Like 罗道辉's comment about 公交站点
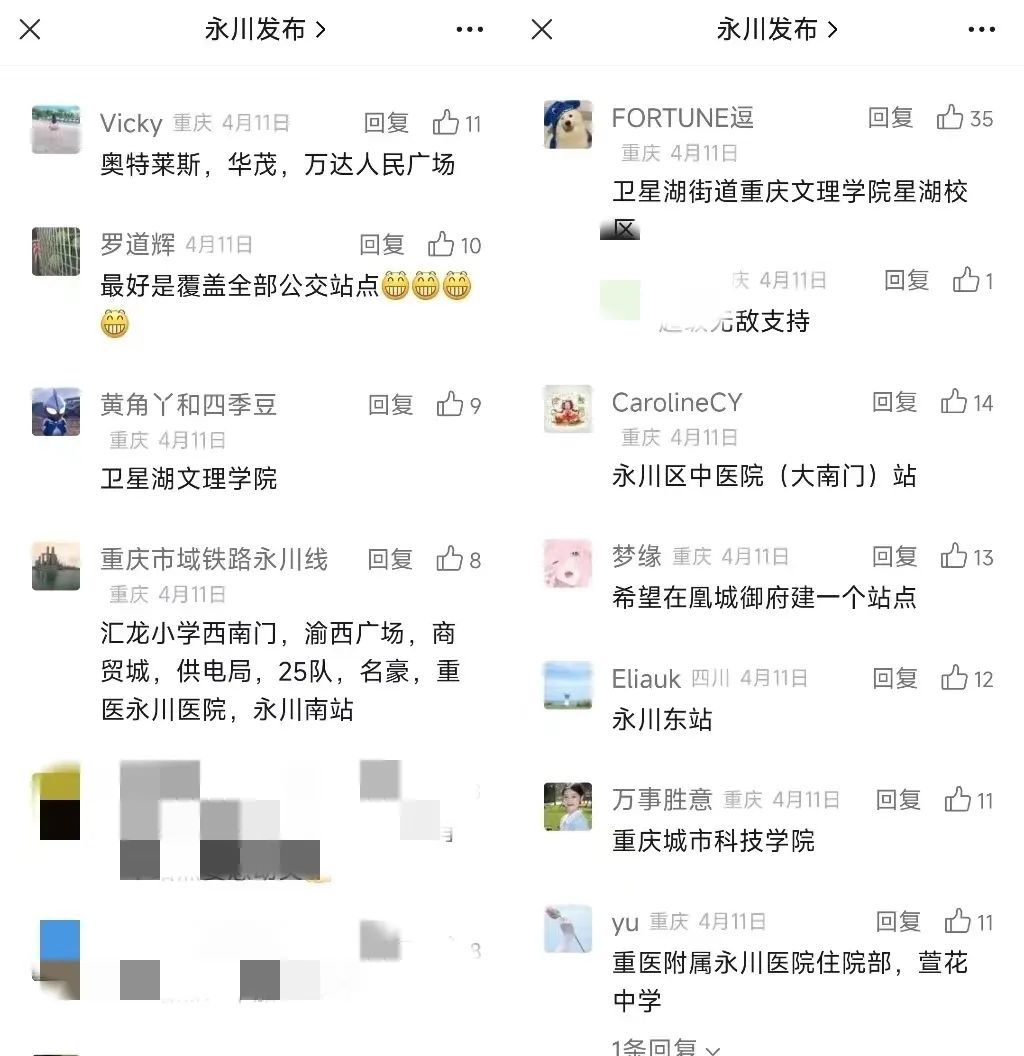This screenshot has width=1024, height=1056. (x=442, y=245)
